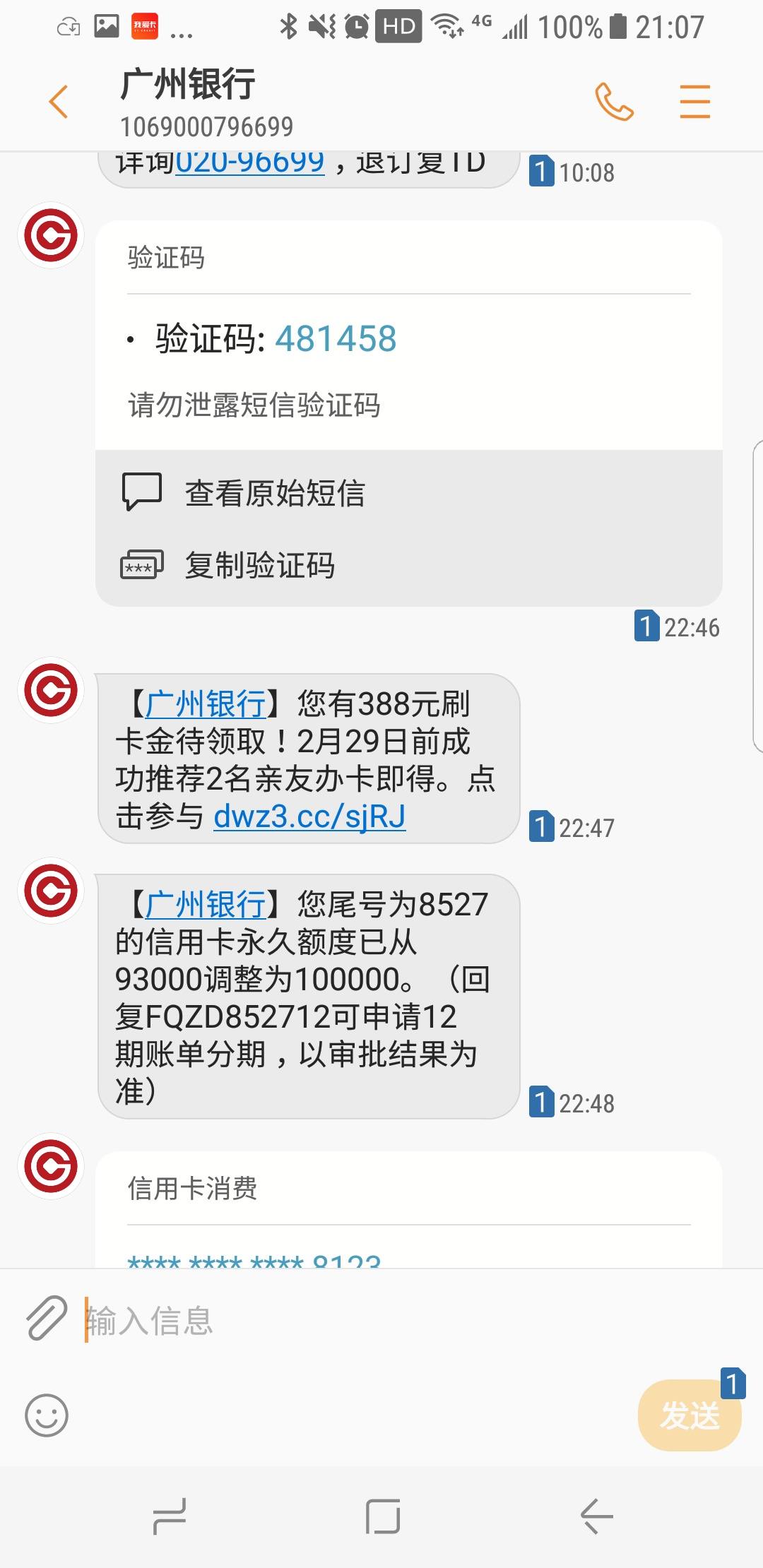Open the dwz3.cc/sjRJ link
Viewport: 763px width, 1568px height.
point(309,816)
